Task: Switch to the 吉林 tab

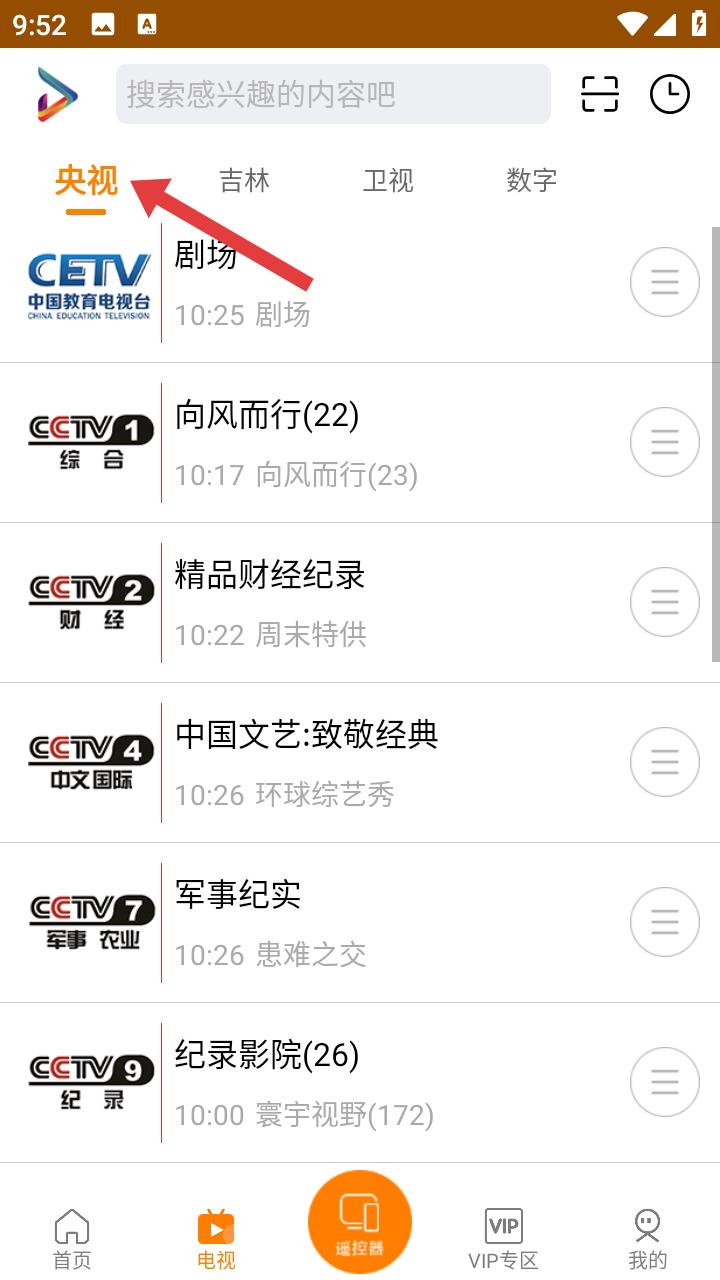Action: [244, 180]
